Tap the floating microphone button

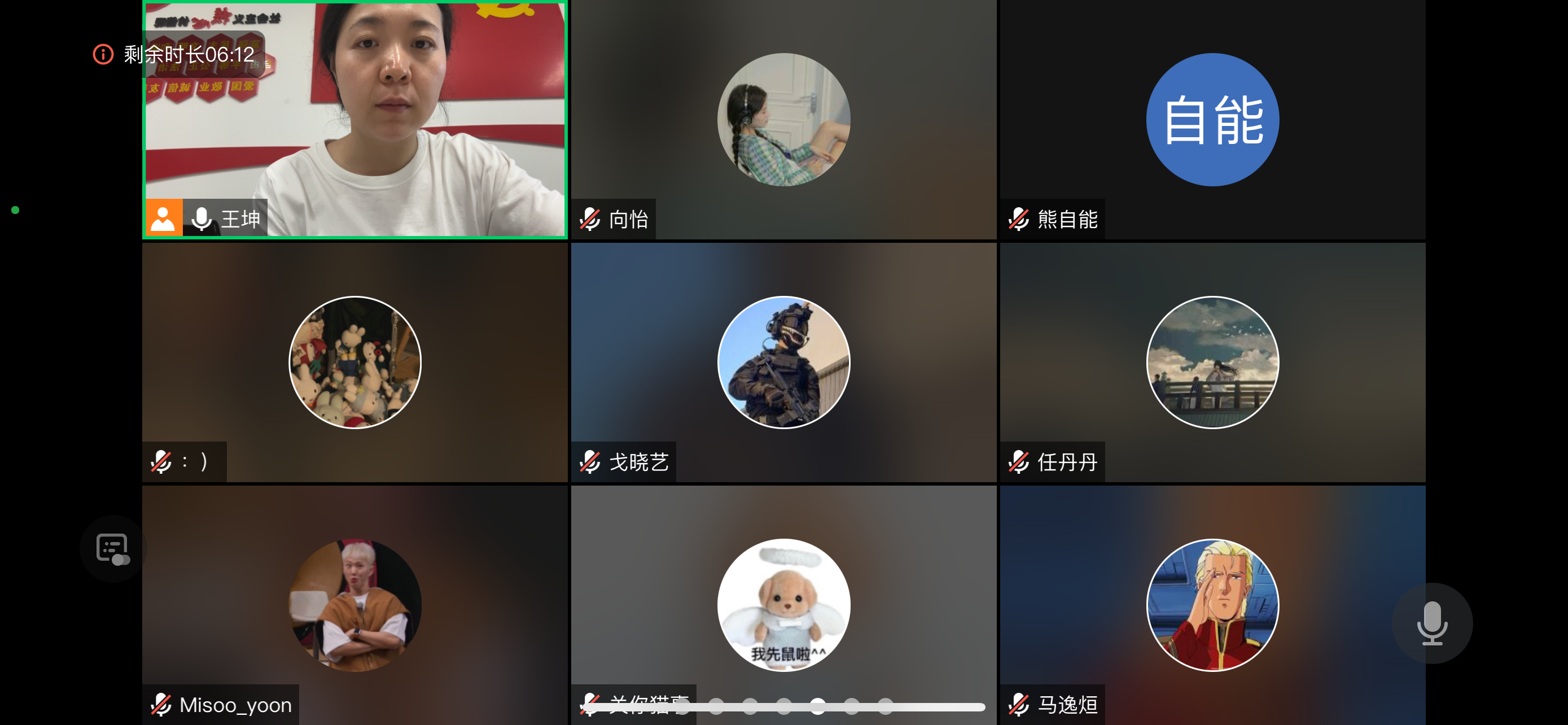click(x=1431, y=623)
